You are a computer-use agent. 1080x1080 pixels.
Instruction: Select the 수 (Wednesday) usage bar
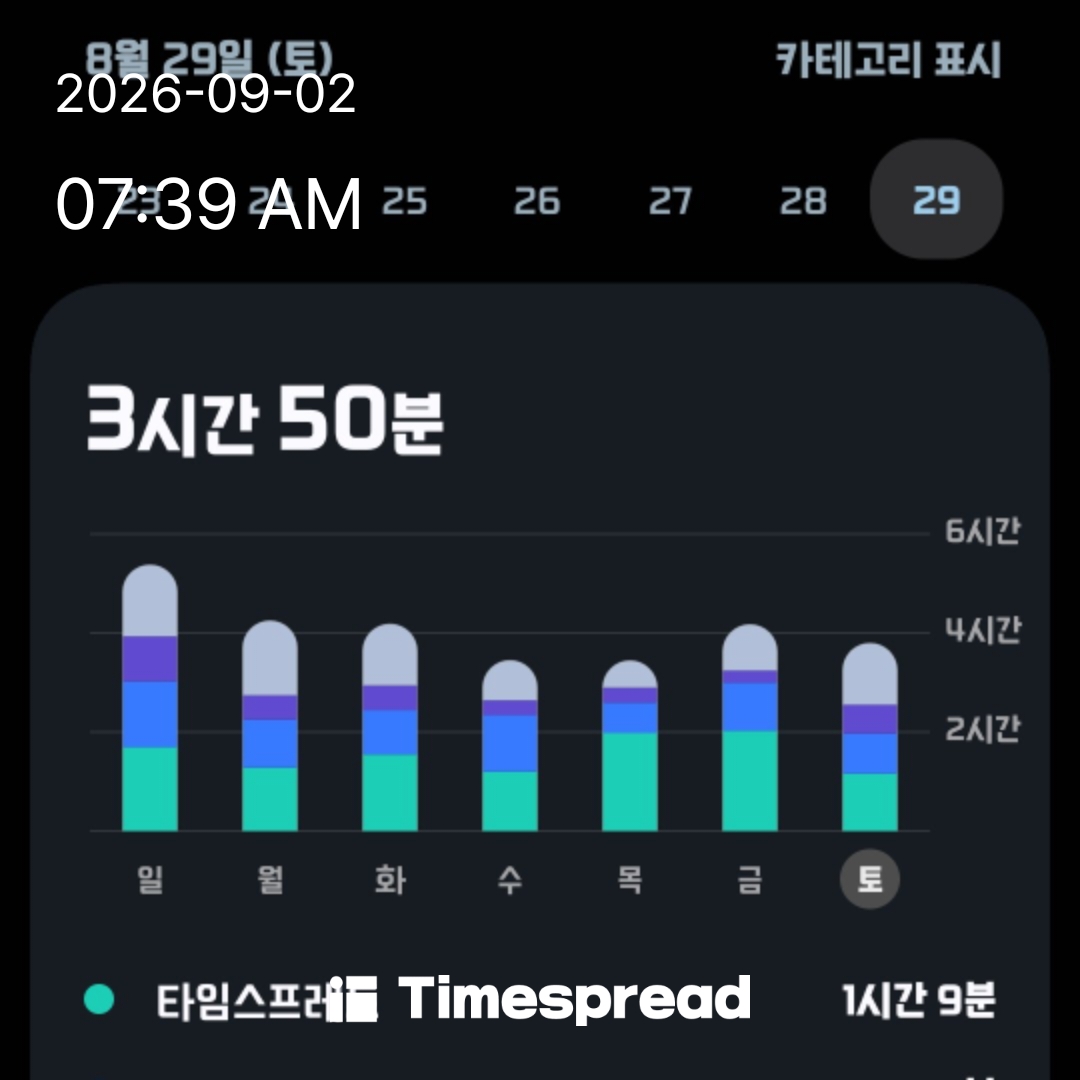pos(510,745)
